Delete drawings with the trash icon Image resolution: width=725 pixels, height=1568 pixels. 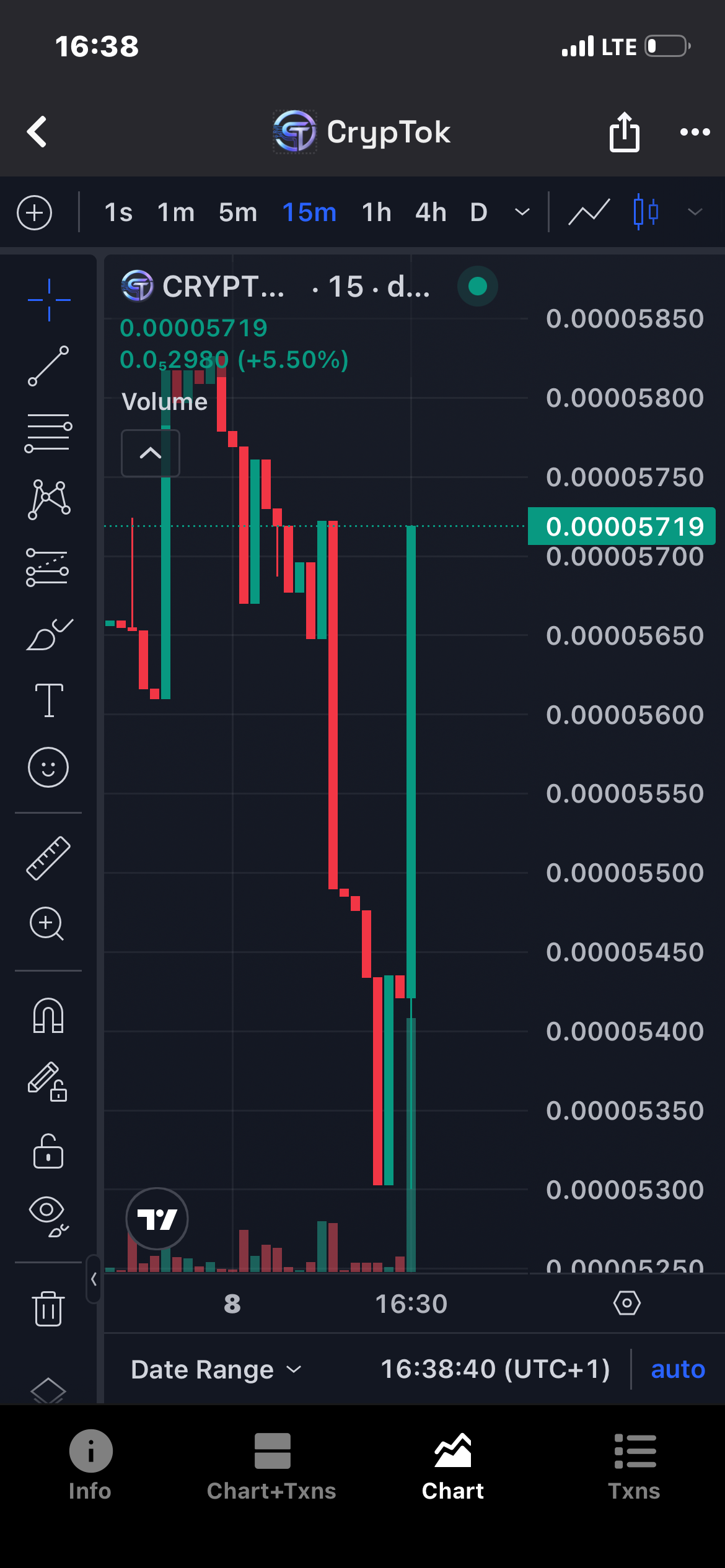(48, 1309)
